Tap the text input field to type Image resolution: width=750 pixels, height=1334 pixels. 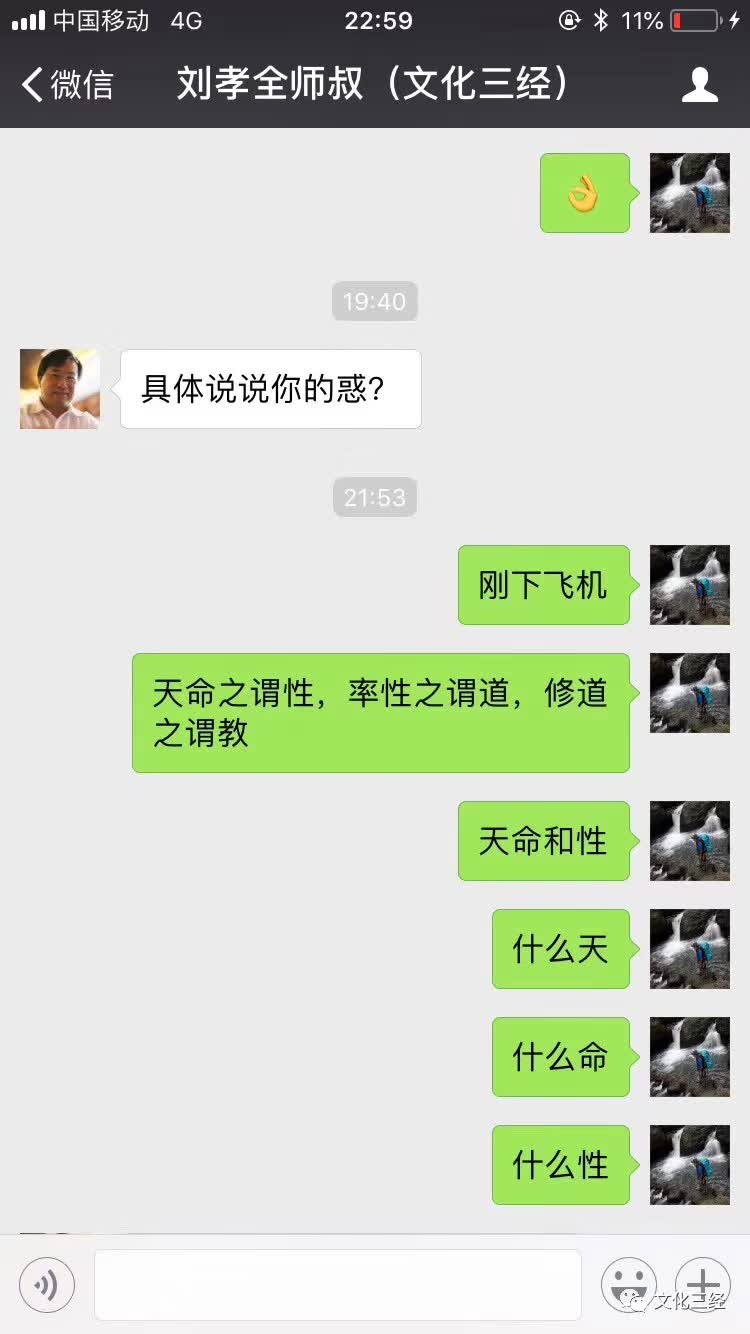click(337, 1285)
